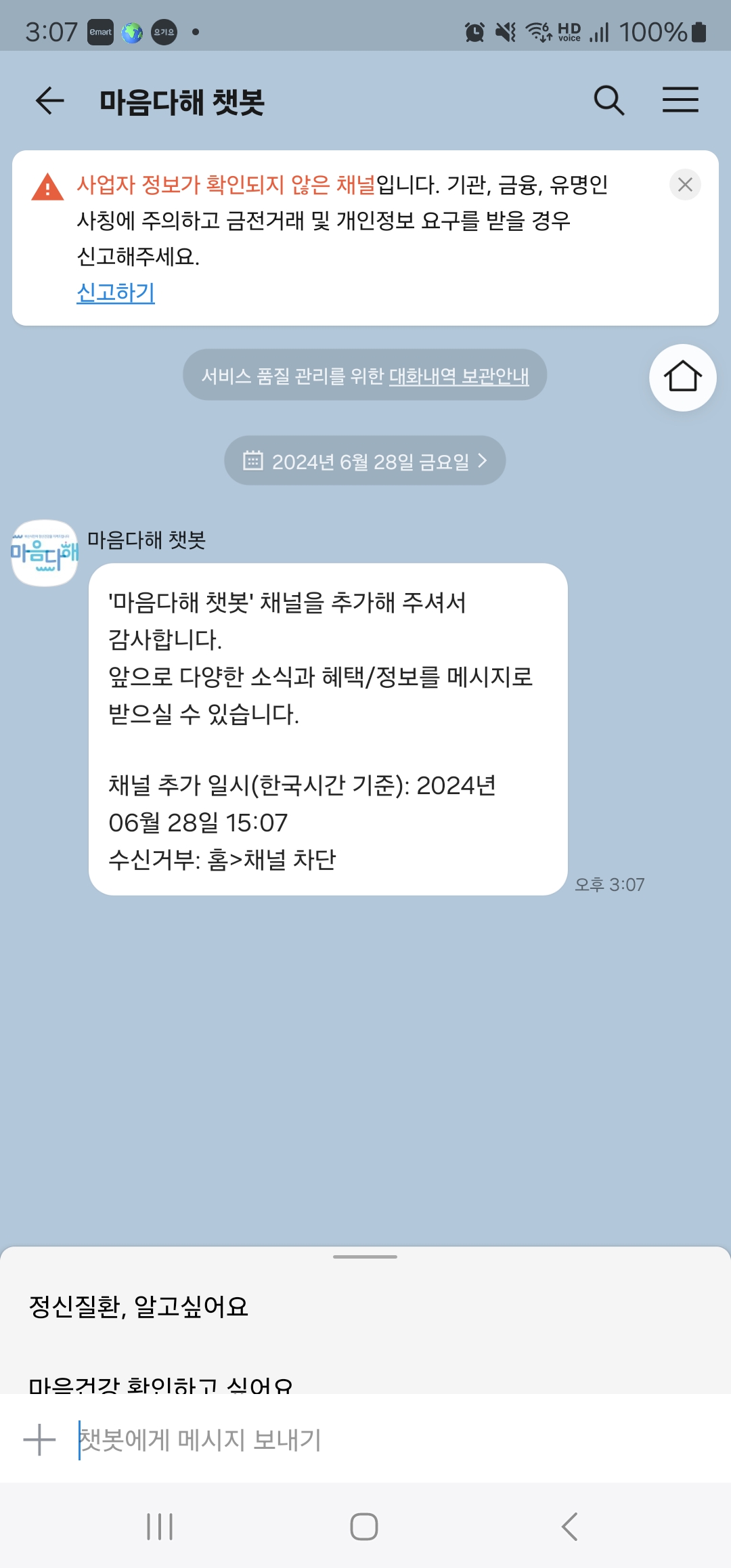Tap the 신고하기 report link
Image resolution: width=731 pixels, height=1568 pixels.
116,292
